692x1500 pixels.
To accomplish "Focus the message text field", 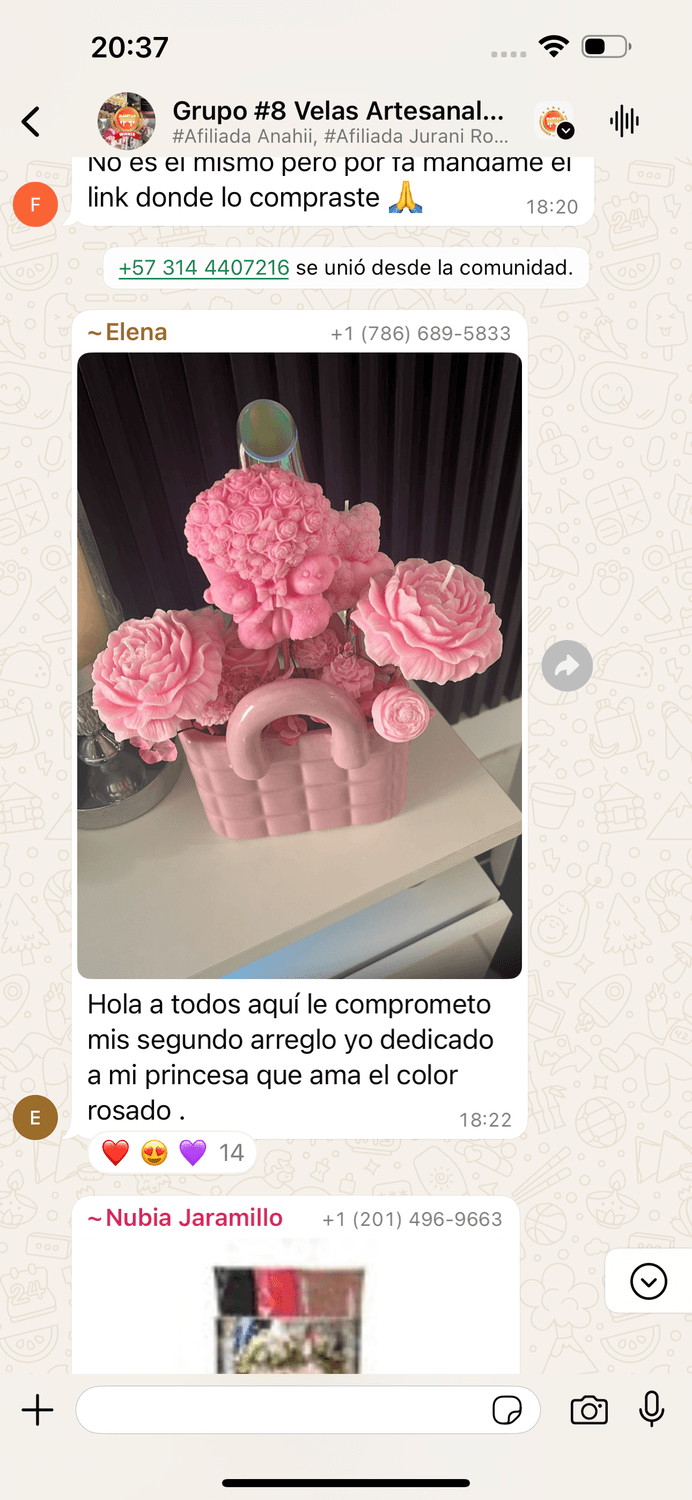I will (x=280, y=1411).
